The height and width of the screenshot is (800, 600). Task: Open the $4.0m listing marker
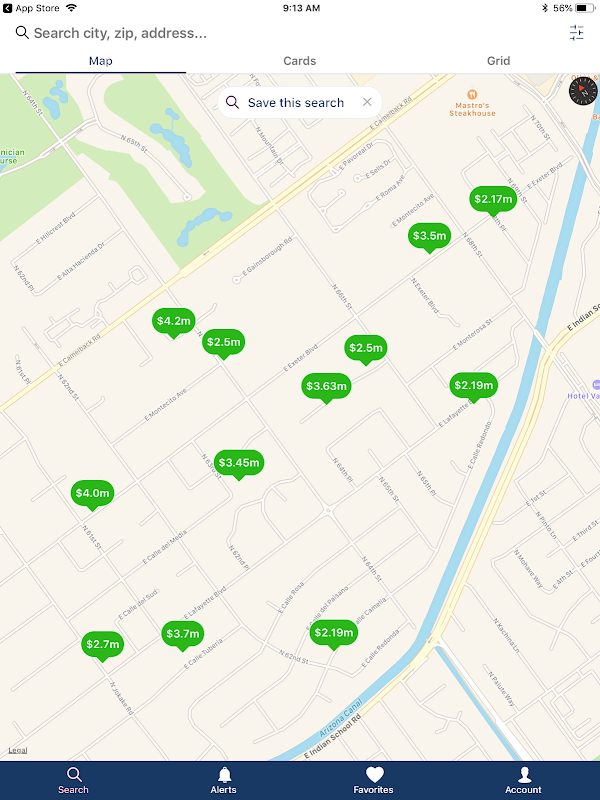92,494
